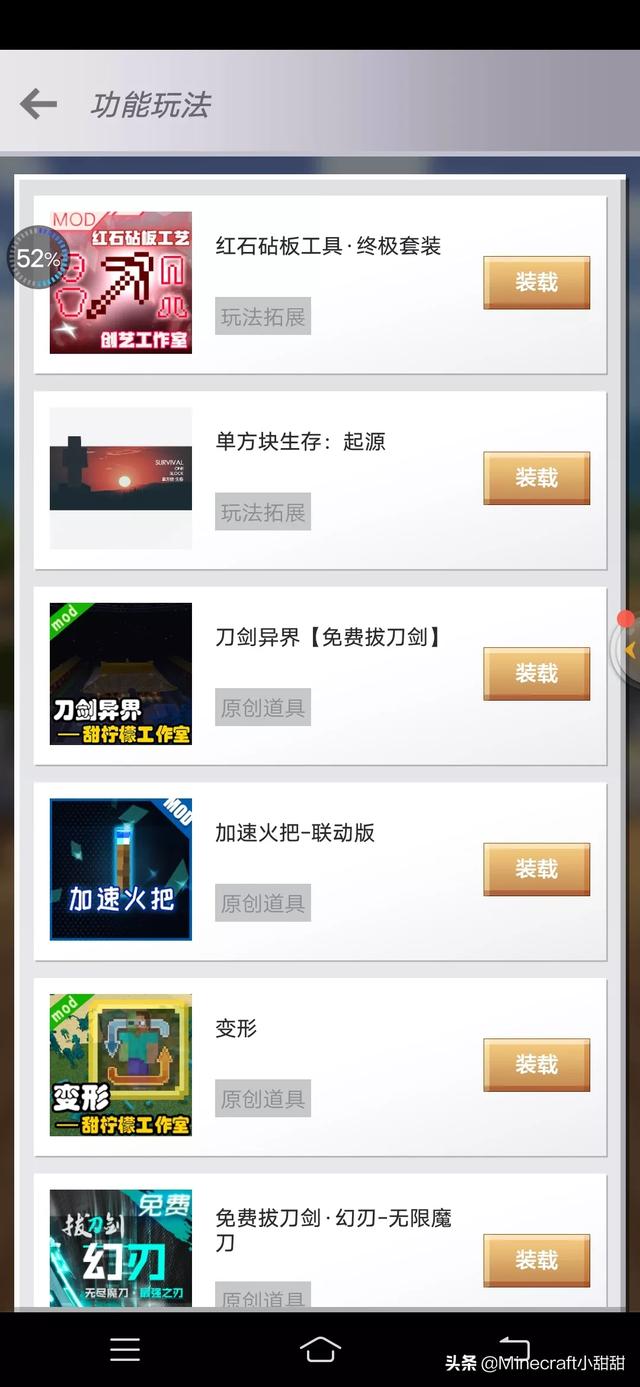Go back using the top-left arrow
The height and width of the screenshot is (1387, 640).
click(38, 104)
